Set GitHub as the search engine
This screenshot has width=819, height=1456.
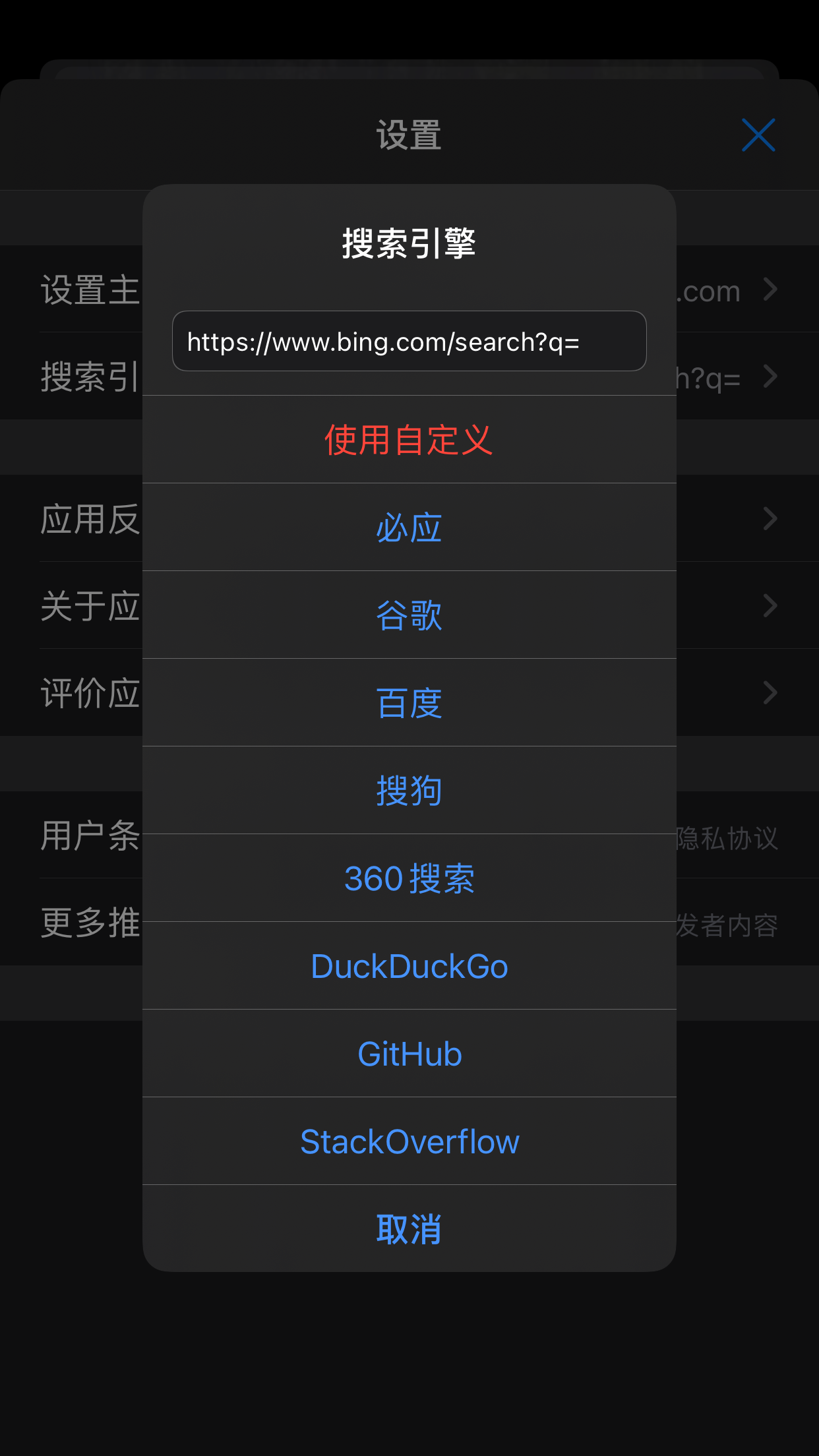click(x=409, y=1054)
